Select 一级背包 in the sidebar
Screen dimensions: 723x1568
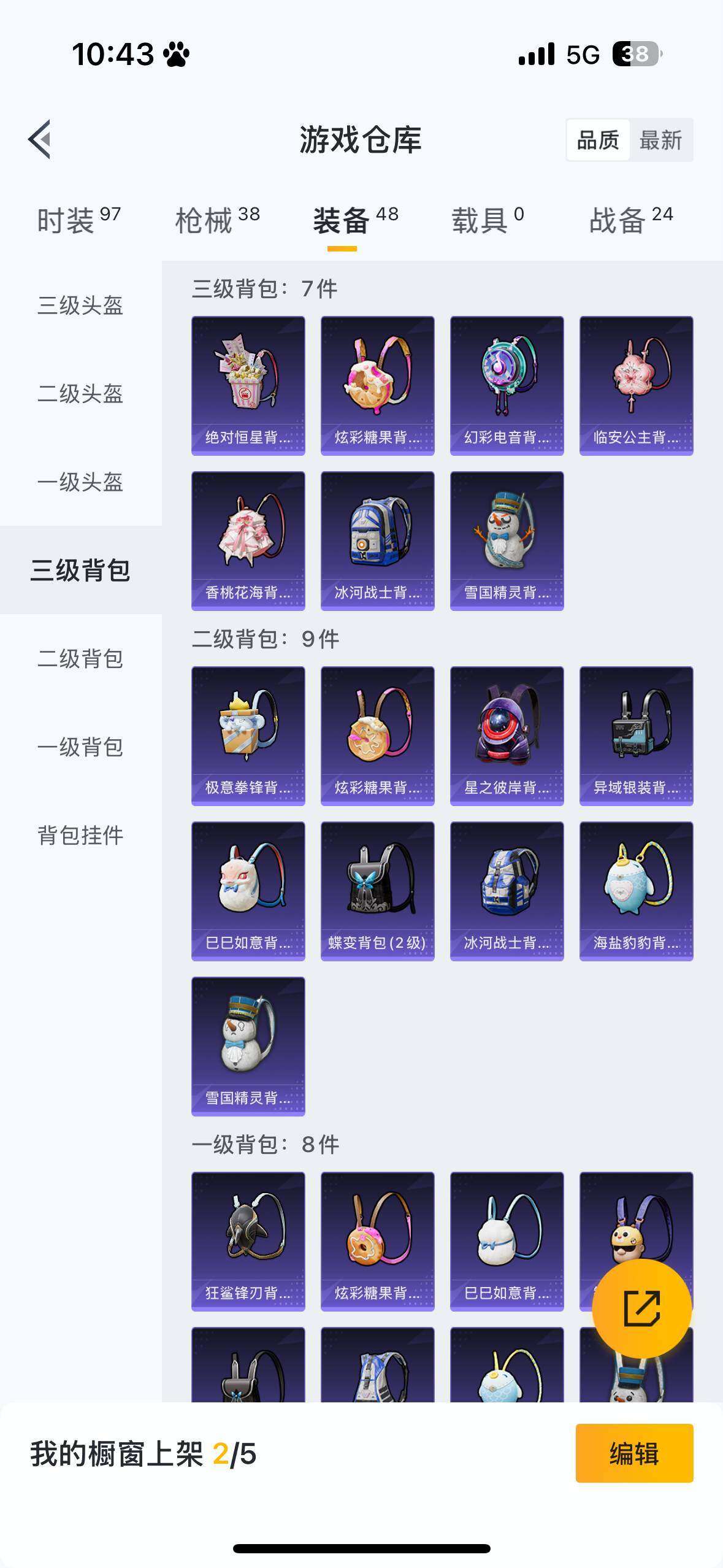(80, 747)
